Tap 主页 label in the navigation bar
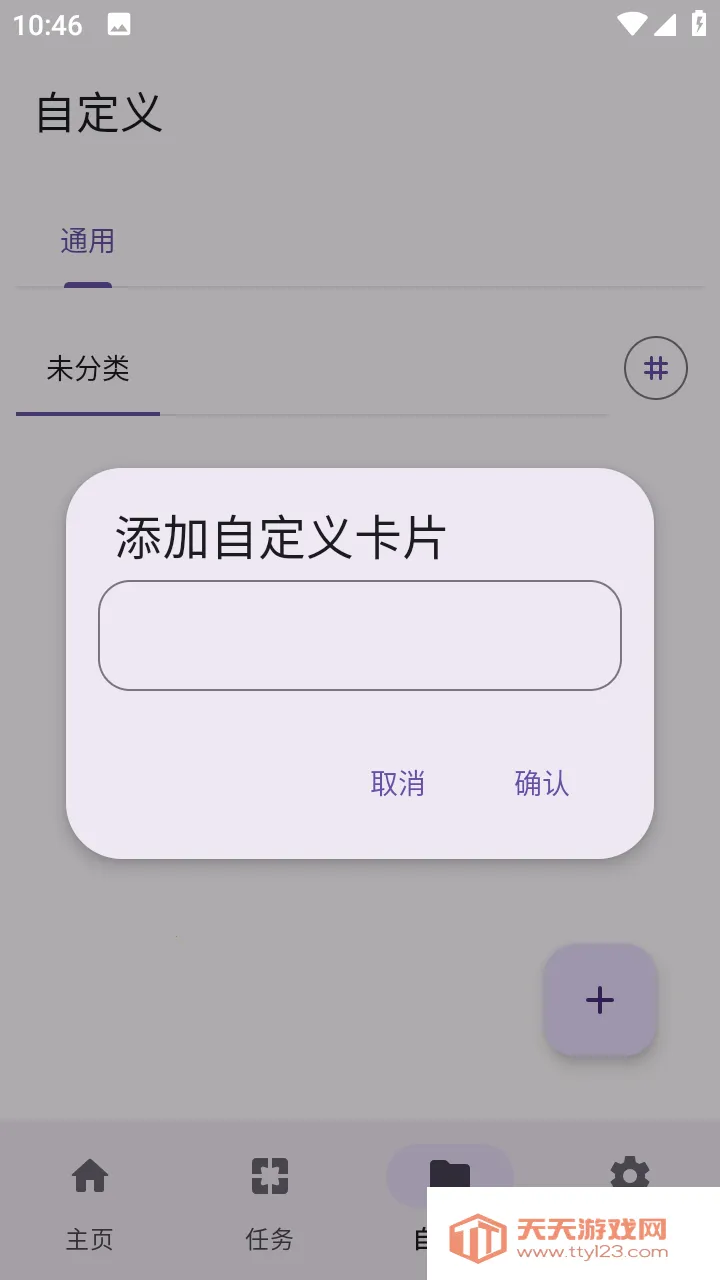Image resolution: width=720 pixels, height=1280 pixels. pyautogui.click(x=90, y=1240)
